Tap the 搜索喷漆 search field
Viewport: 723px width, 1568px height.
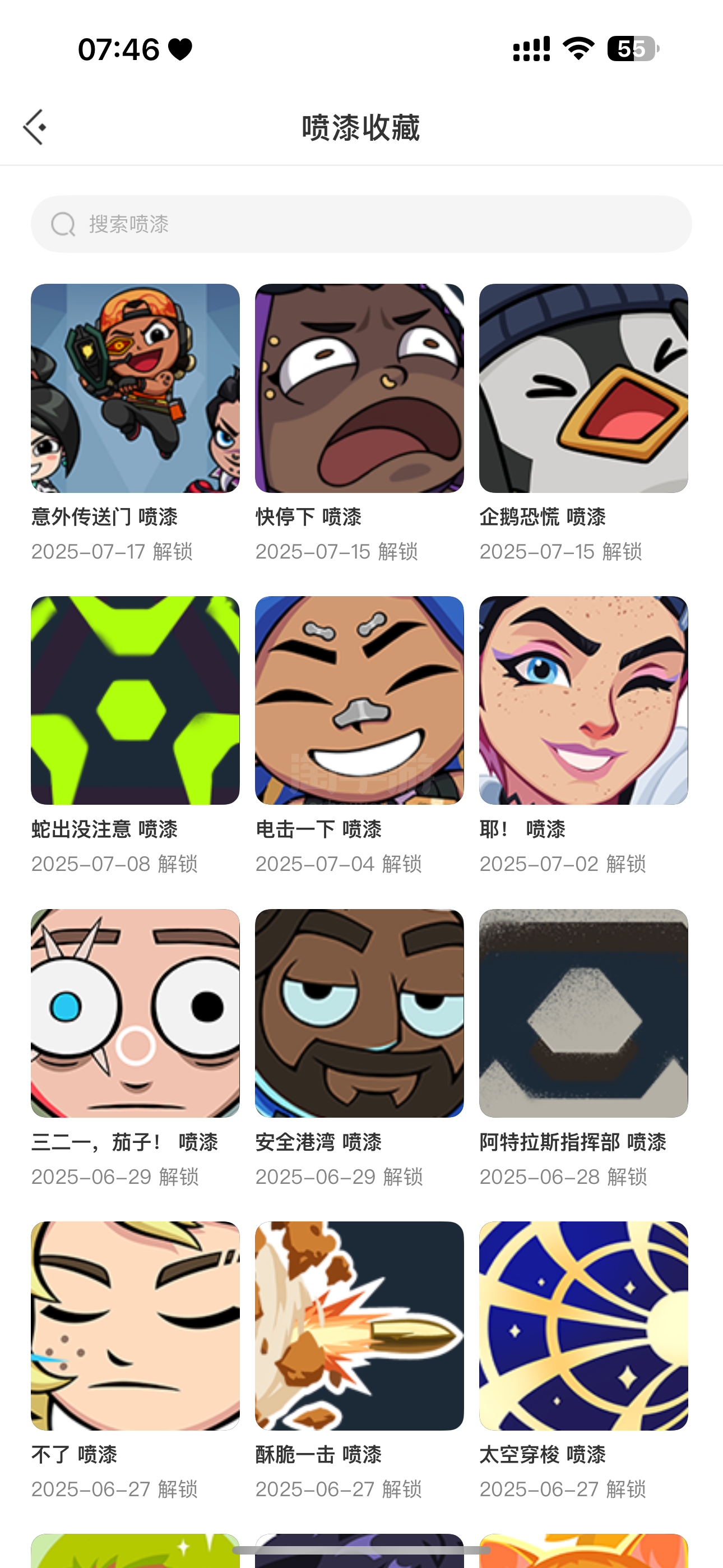[361, 224]
